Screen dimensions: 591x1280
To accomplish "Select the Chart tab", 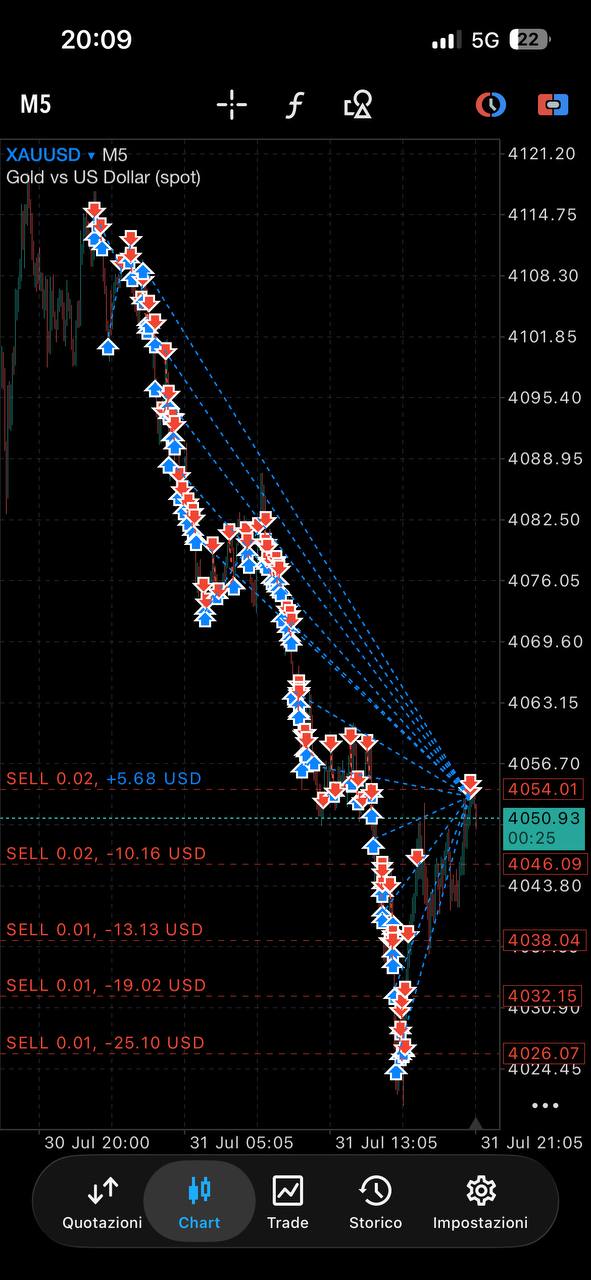I will pos(199,1202).
